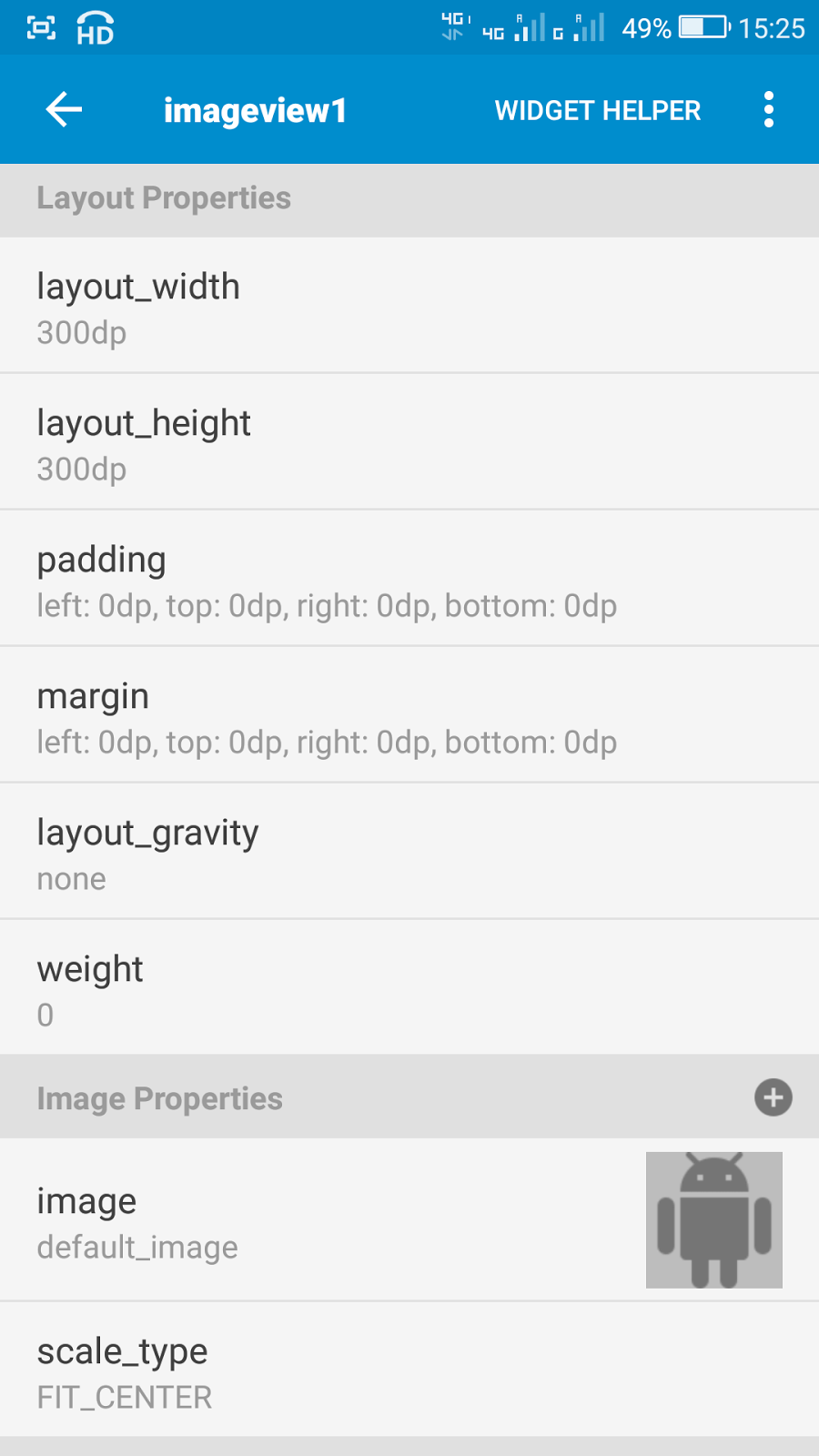Expand the Image Properties section options
The width and height of the screenshot is (819, 1456).
click(773, 1097)
